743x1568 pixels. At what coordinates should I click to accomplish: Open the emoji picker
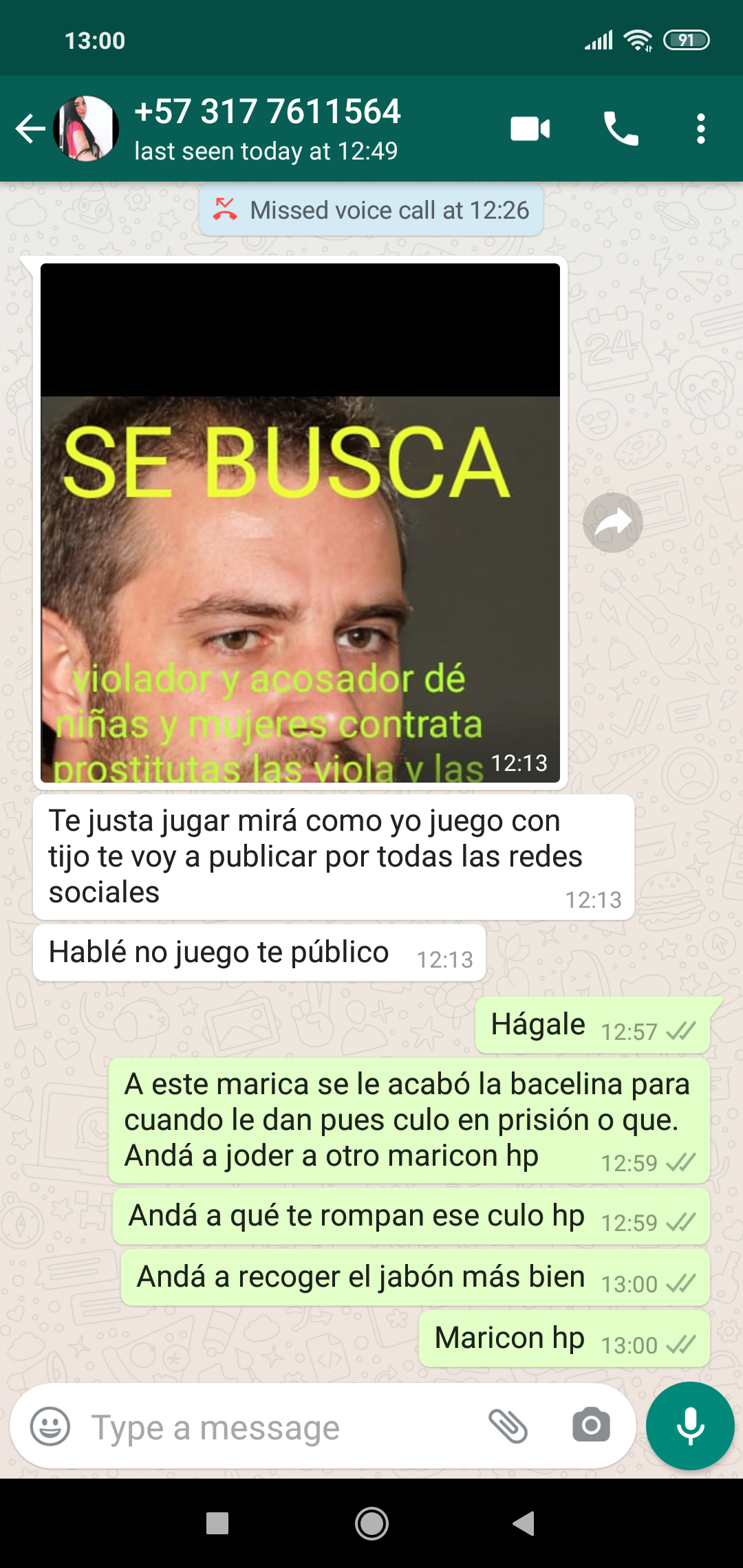50,1426
